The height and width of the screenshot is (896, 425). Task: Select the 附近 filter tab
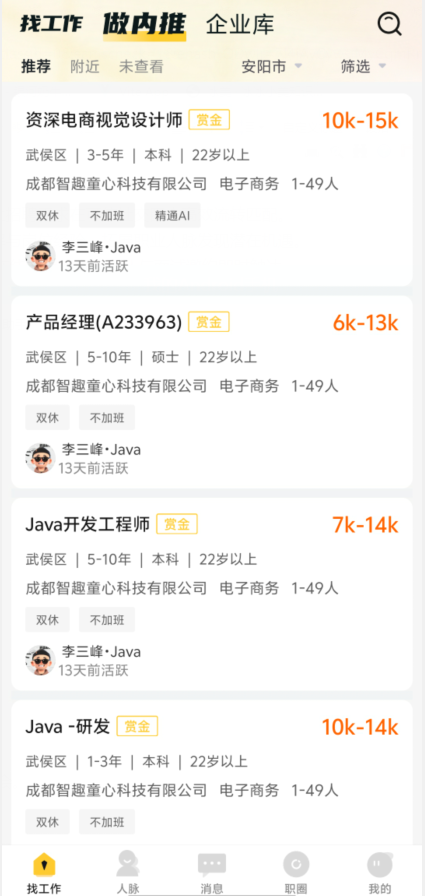point(85,67)
